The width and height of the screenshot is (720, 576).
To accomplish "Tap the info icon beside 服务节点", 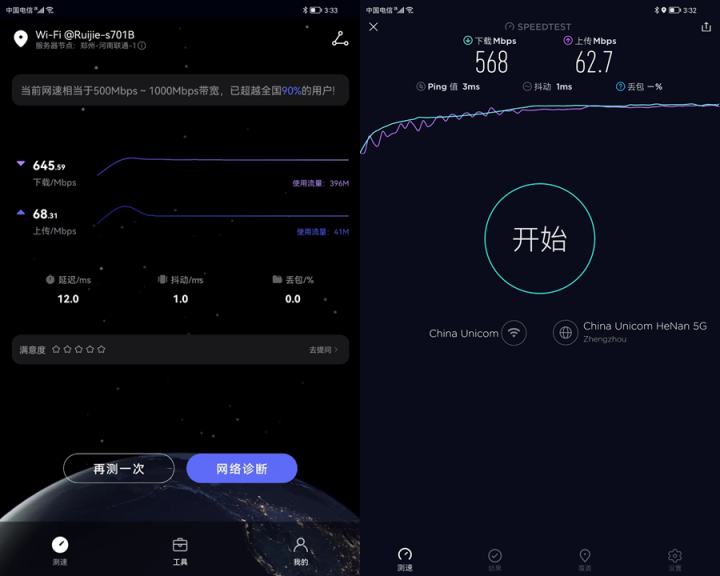I will tap(142, 46).
